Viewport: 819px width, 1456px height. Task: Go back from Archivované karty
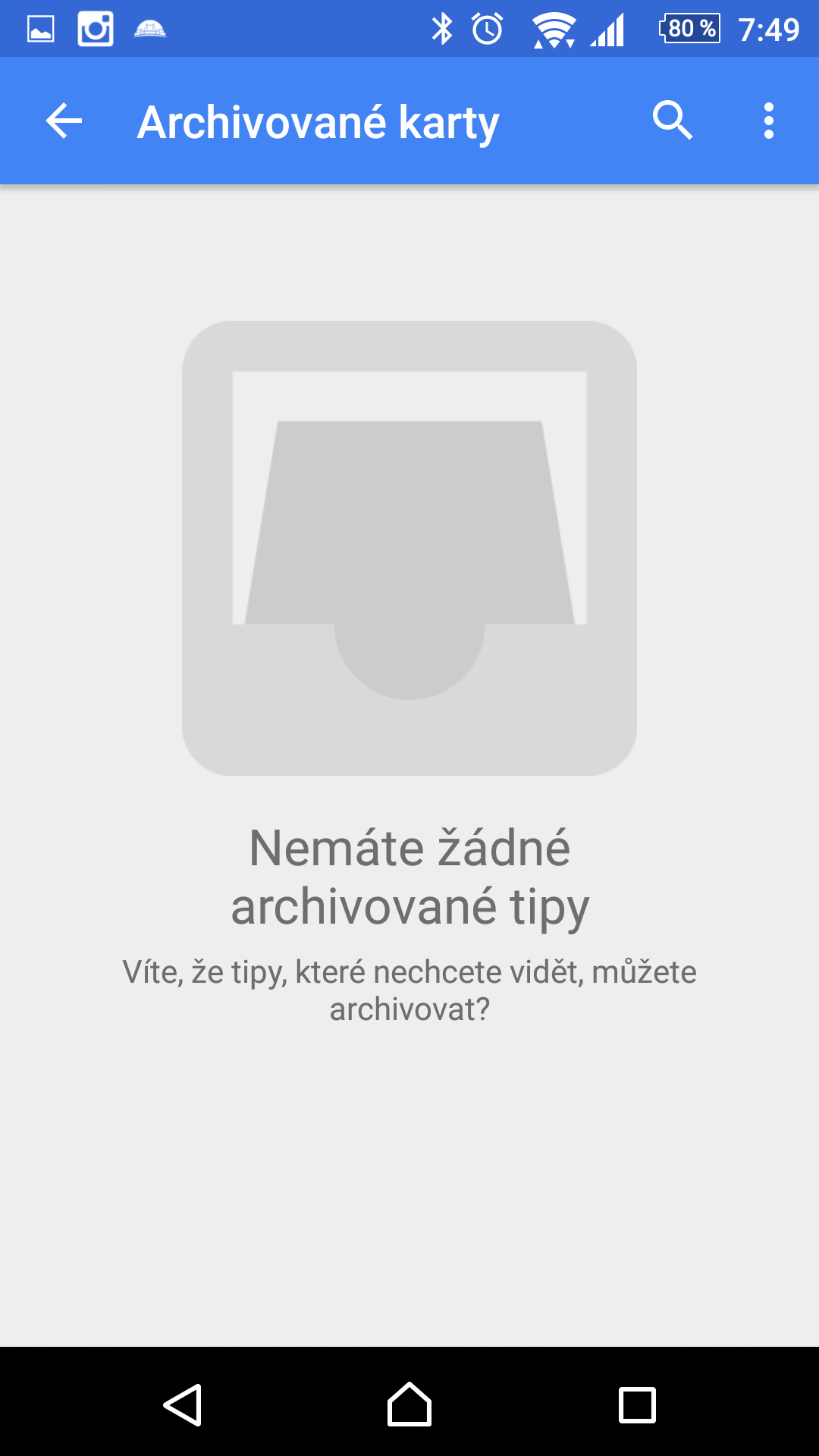click(x=64, y=121)
